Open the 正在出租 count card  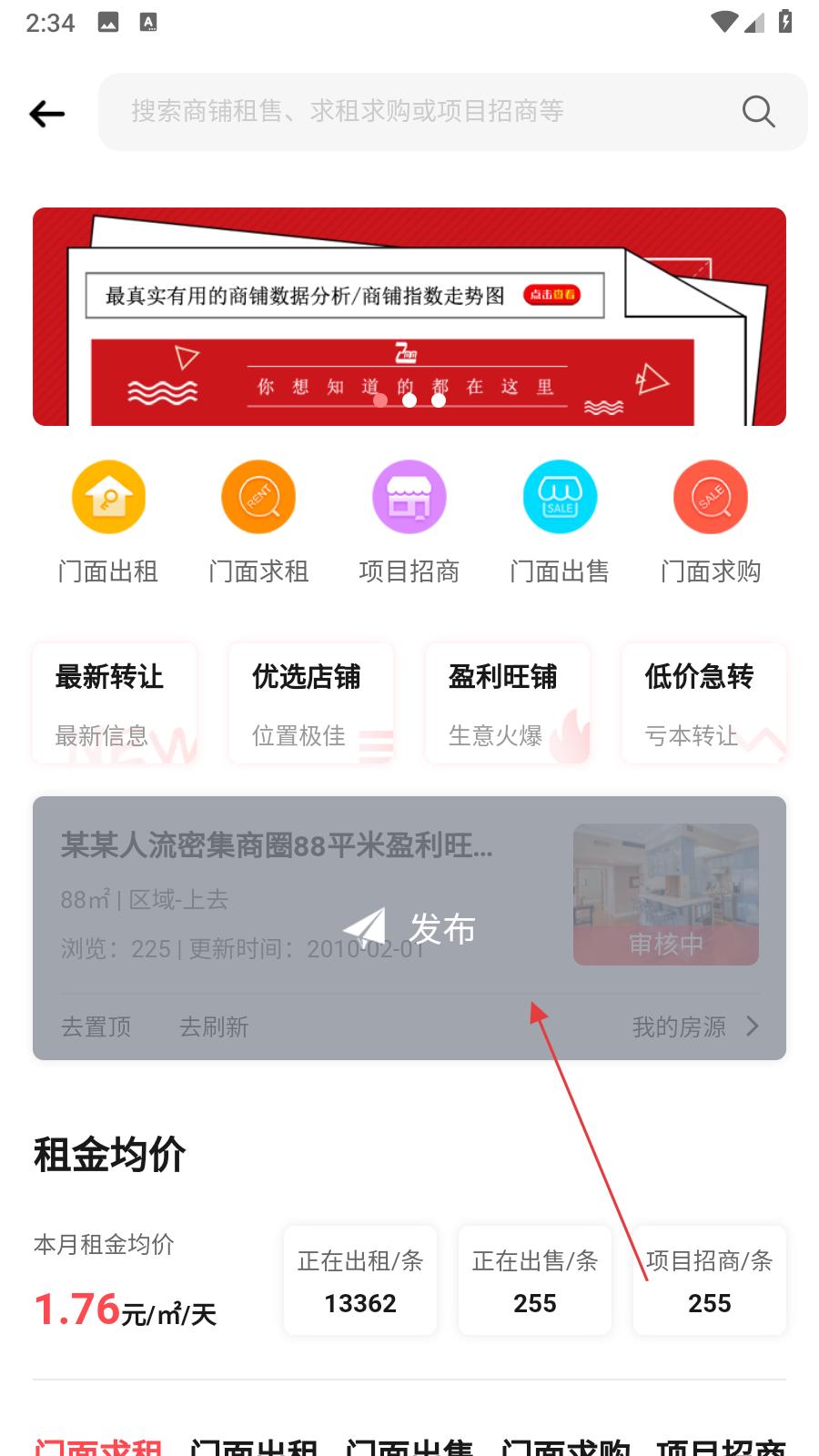coord(360,1280)
